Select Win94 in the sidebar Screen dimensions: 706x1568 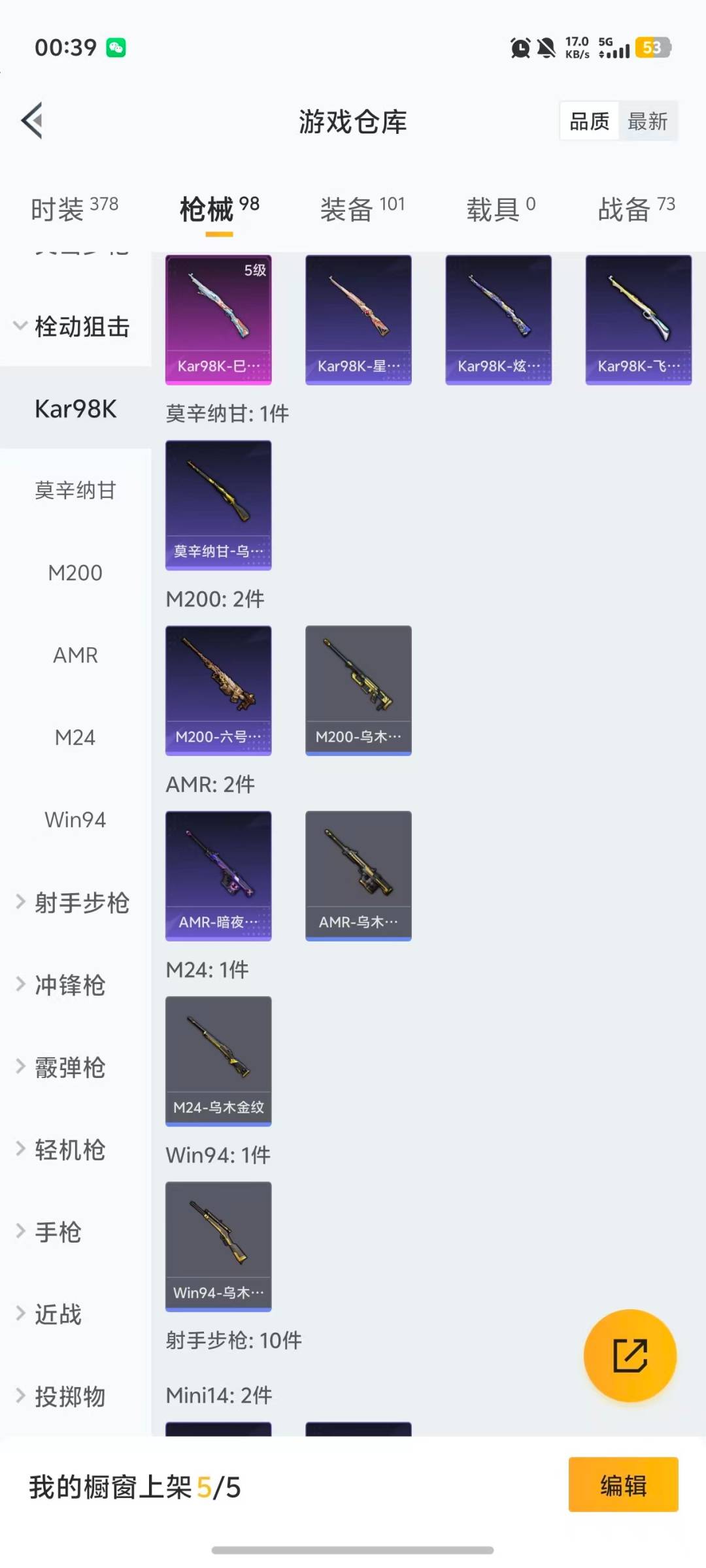(75, 820)
